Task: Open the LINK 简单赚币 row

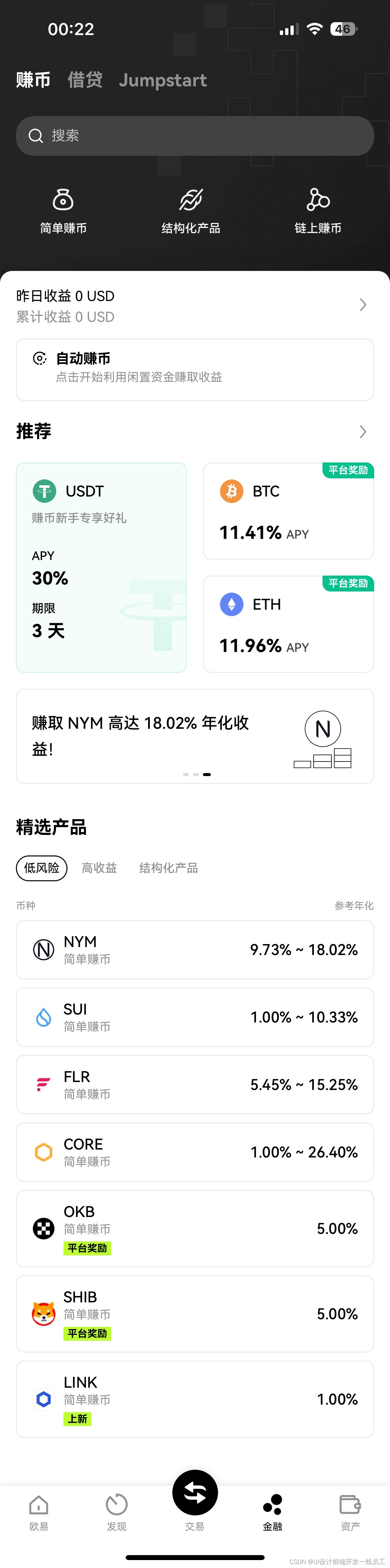Action: (x=195, y=1399)
